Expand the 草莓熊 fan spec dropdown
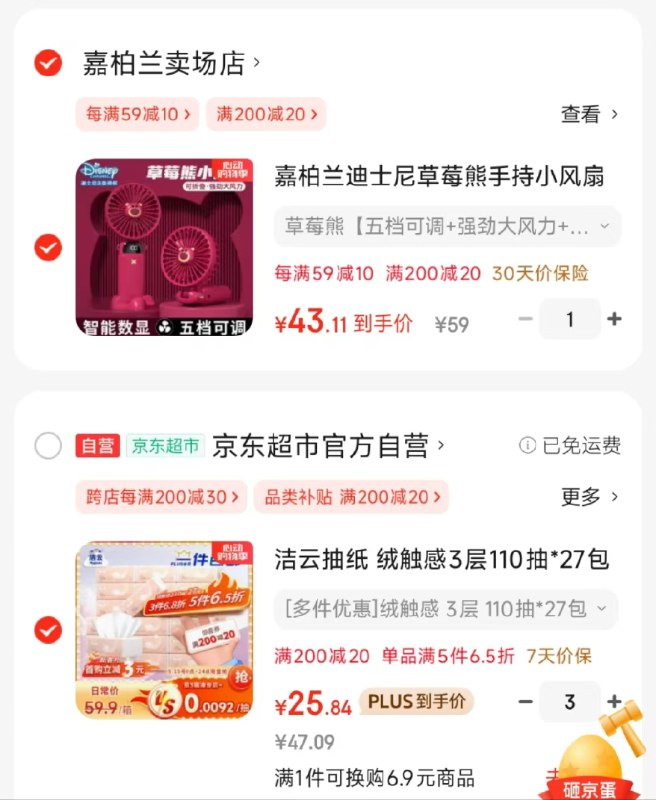656x800 pixels. (x=447, y=226)
